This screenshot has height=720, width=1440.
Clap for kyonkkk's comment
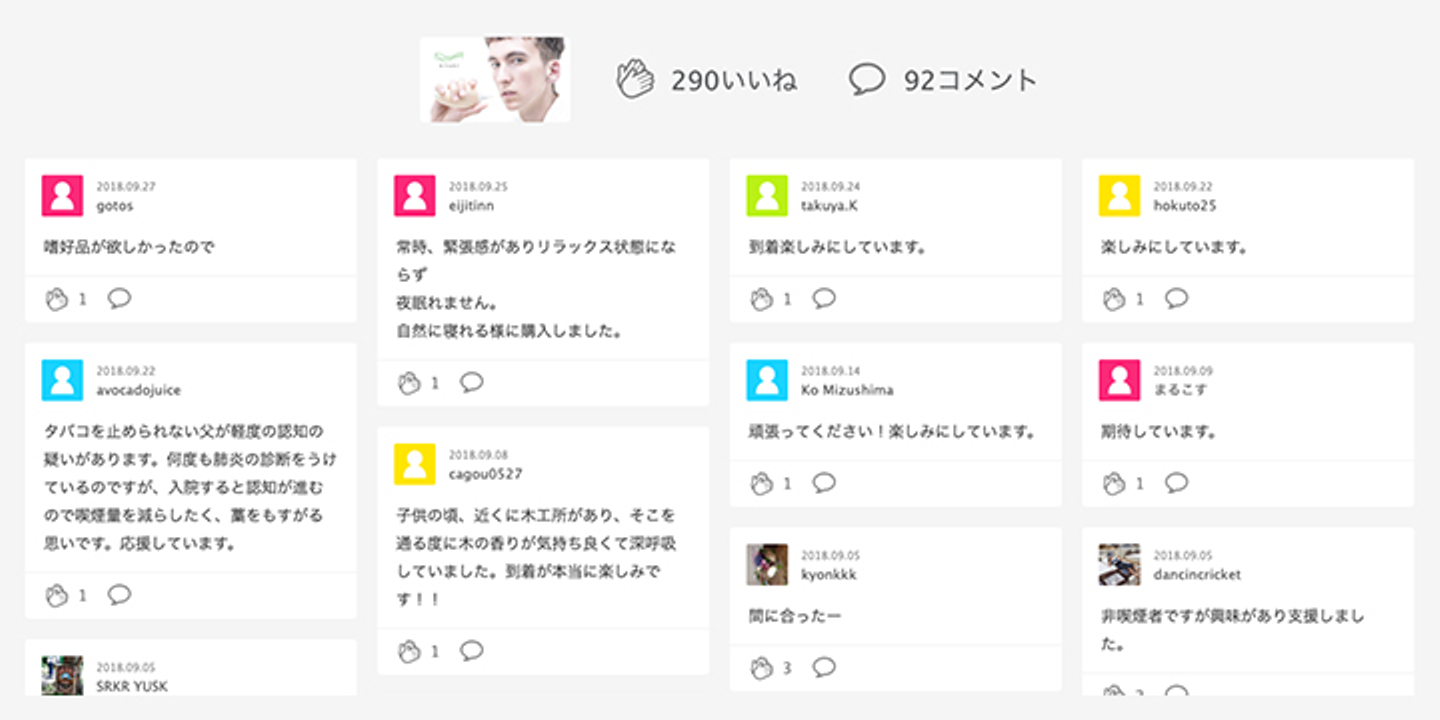[762, 668]
